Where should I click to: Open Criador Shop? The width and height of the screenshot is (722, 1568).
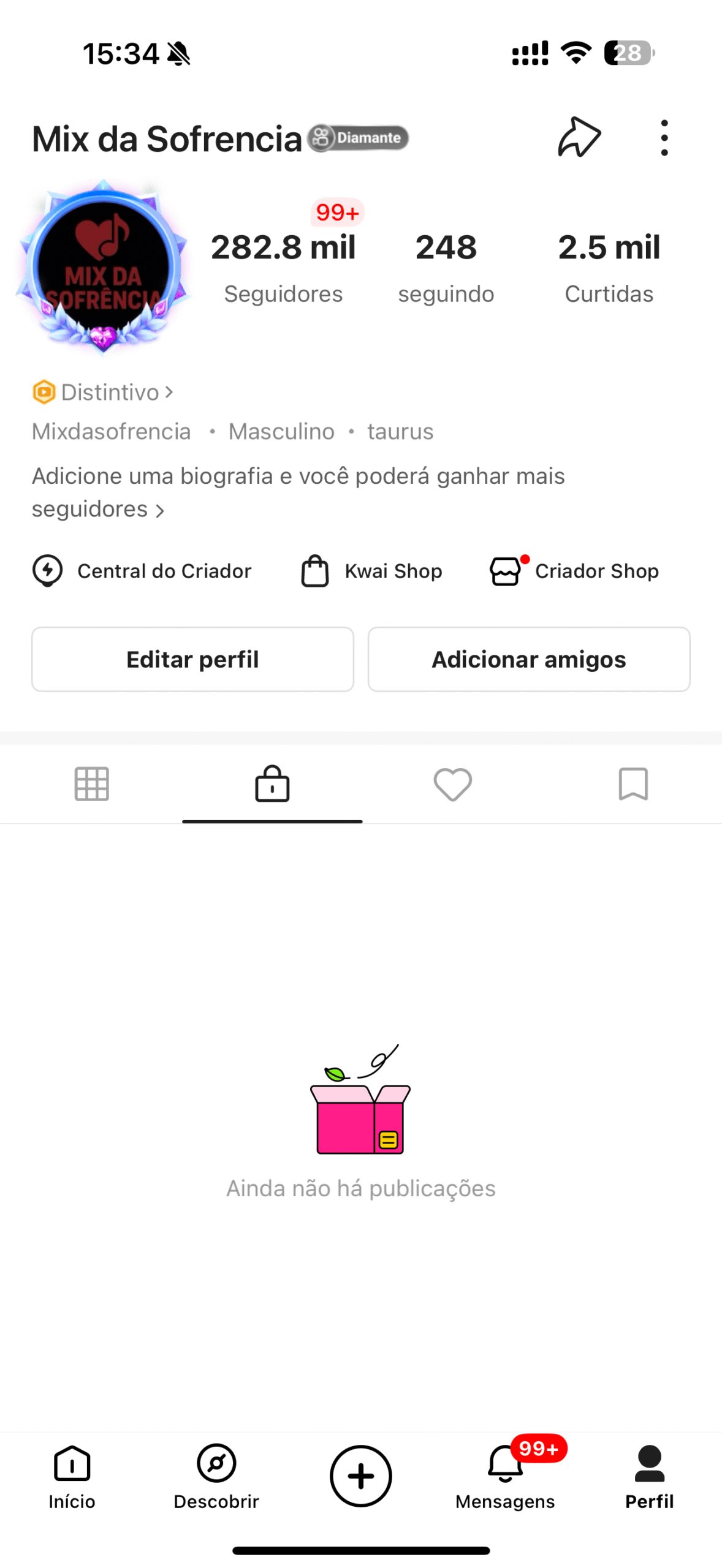pyautogui.click(x=574, y=570)
